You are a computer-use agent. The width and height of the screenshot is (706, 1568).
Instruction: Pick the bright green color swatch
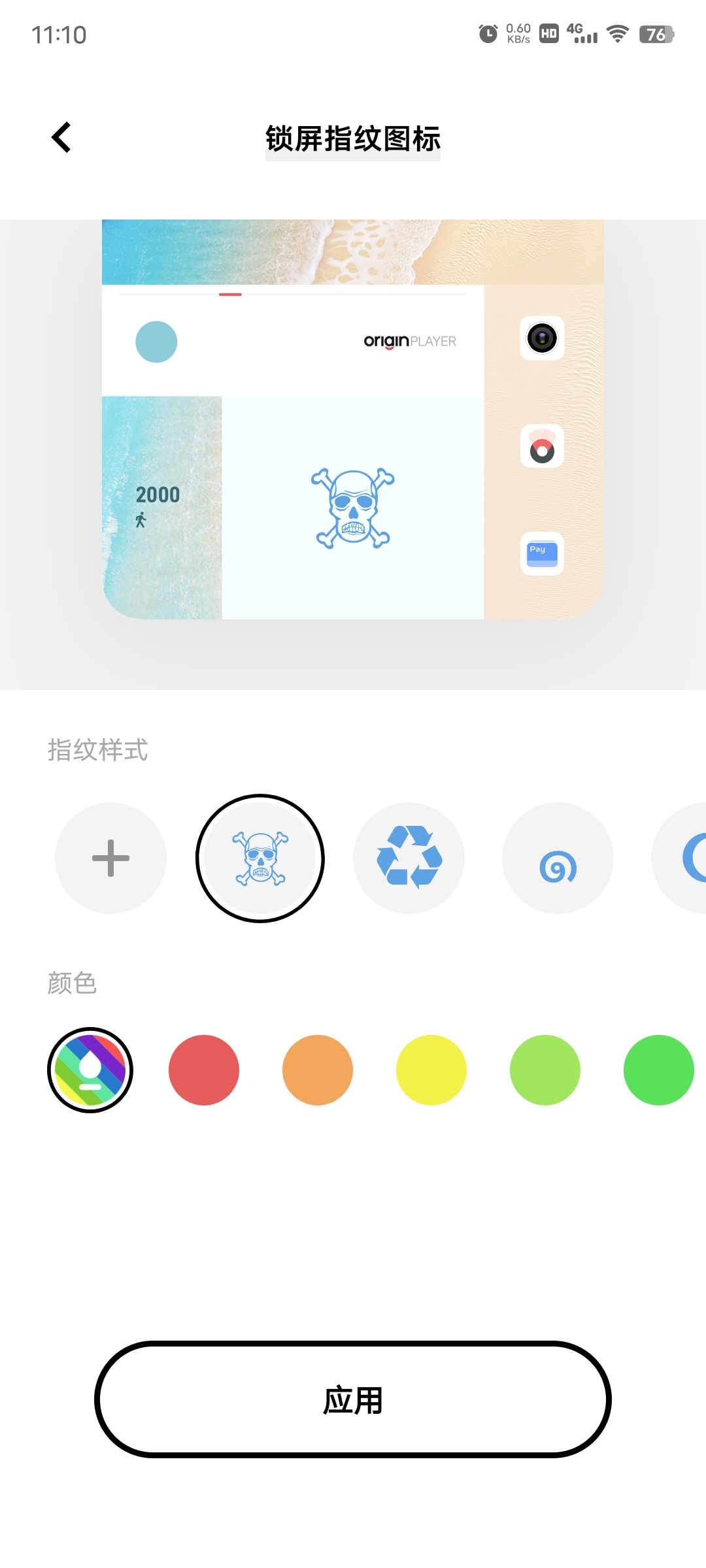658,1070
